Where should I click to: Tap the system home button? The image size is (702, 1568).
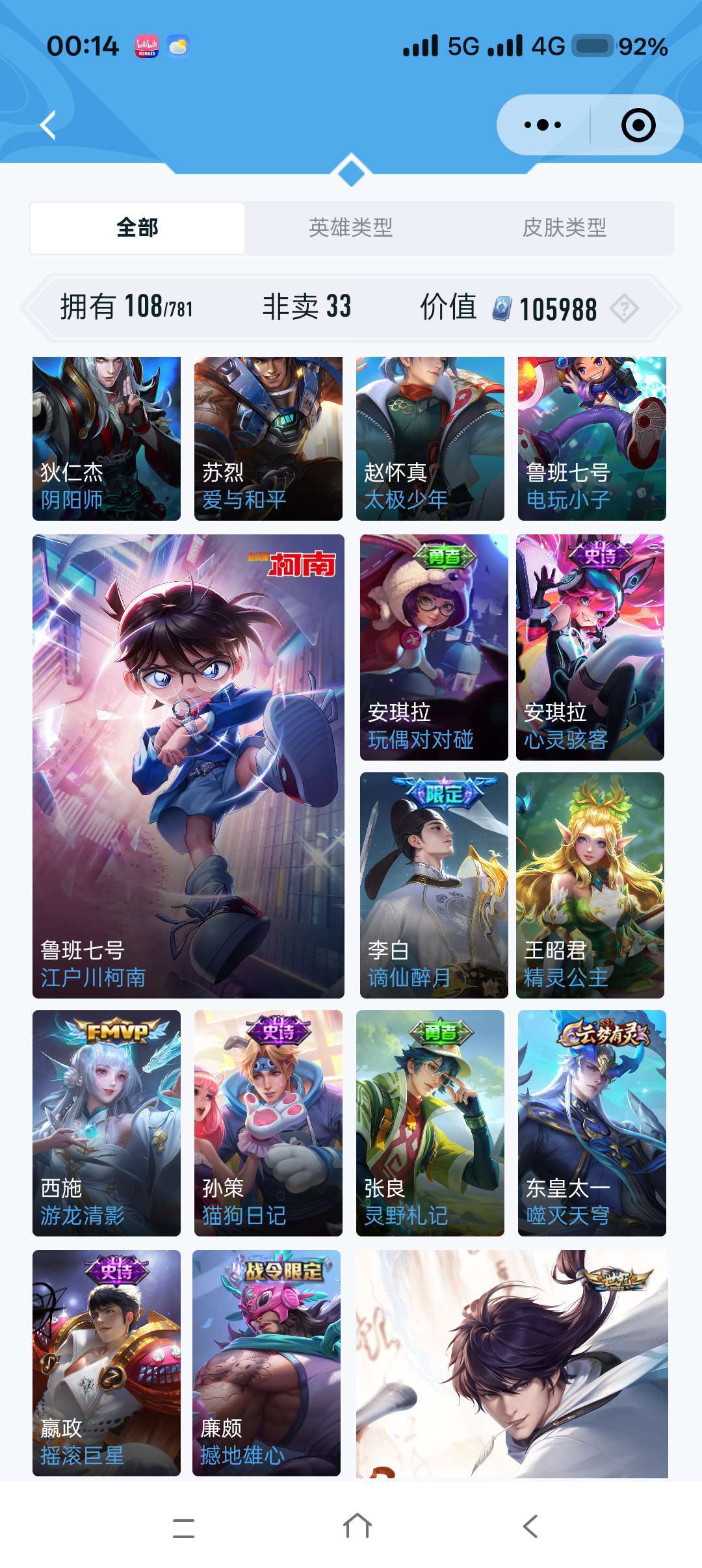pos(357,1526)
